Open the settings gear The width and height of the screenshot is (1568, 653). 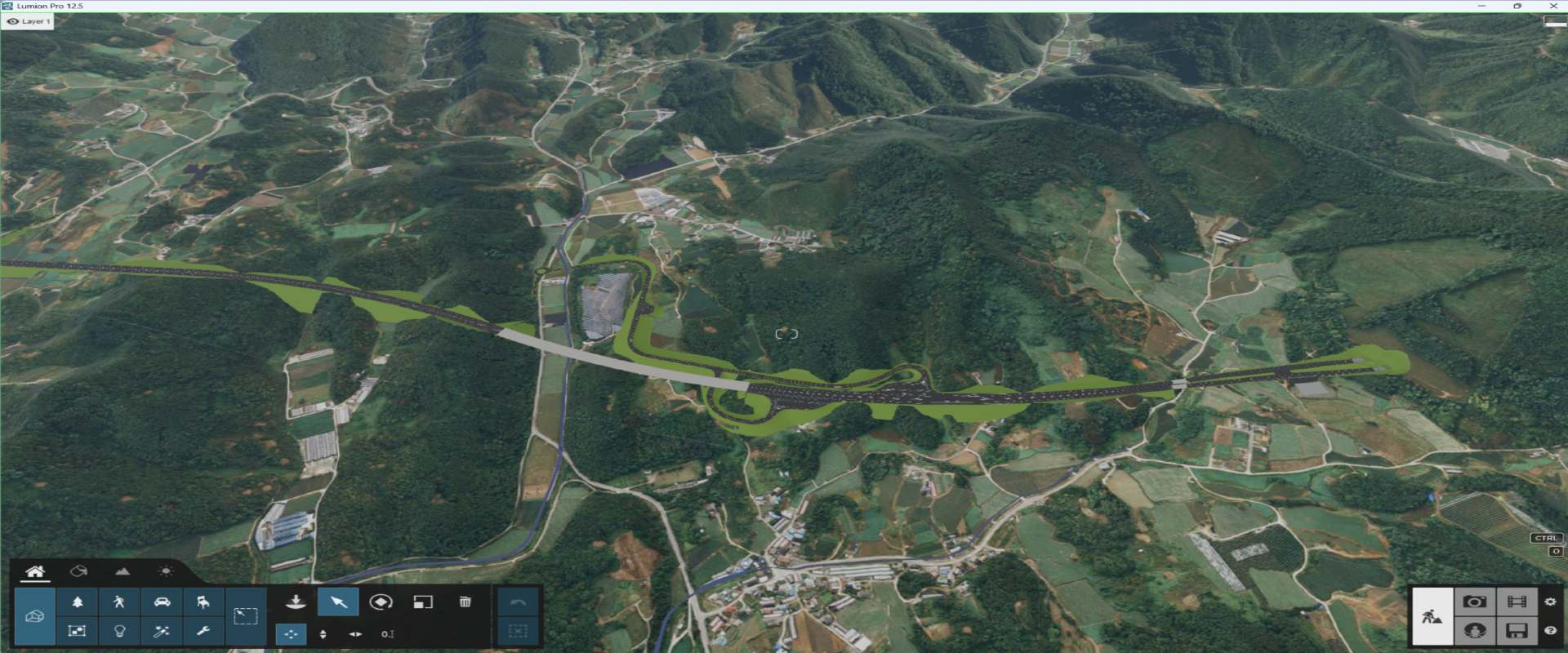[x=1550, y=602]
